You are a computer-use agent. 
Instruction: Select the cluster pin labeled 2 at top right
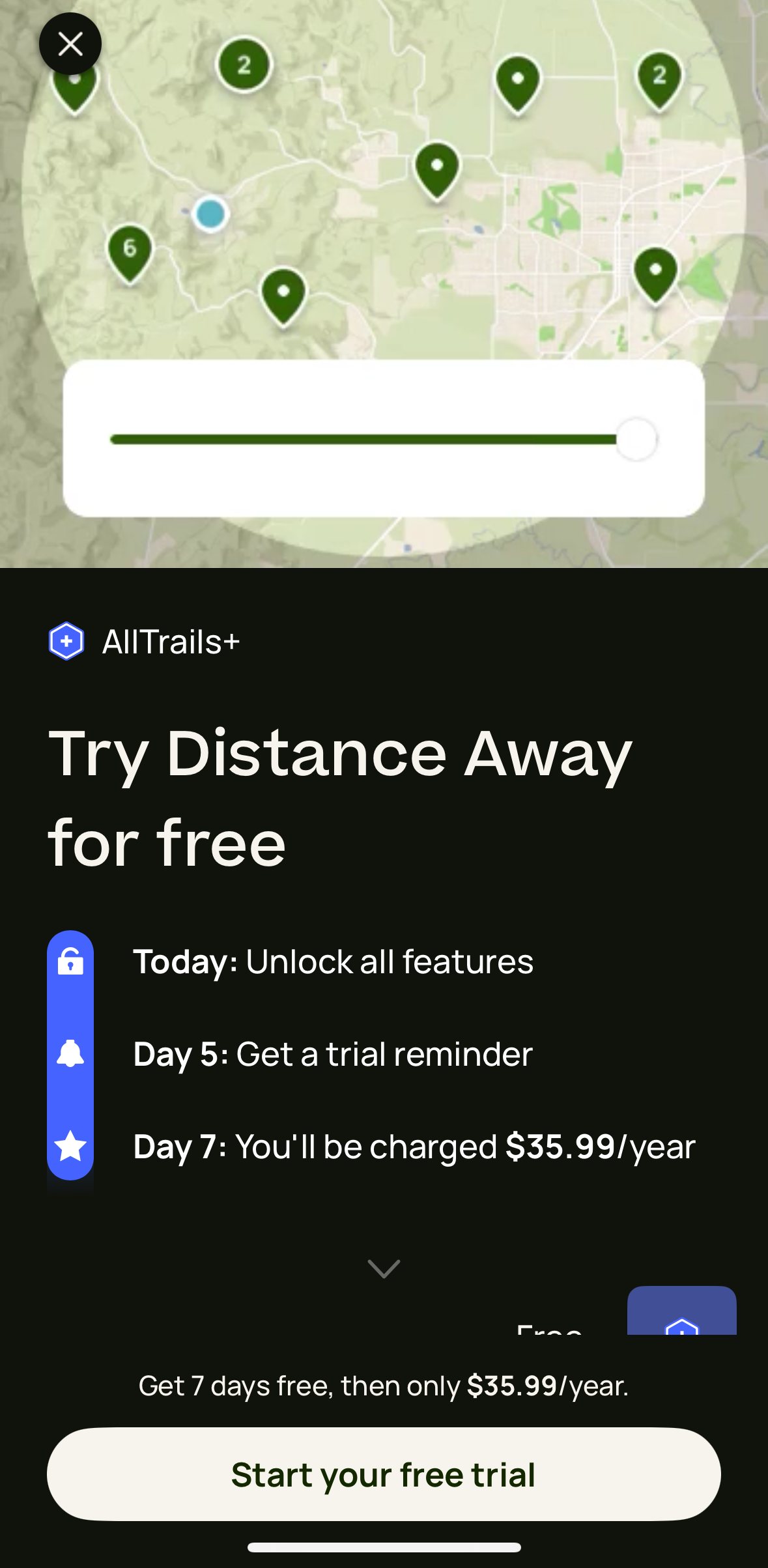[x=659, y=78]
